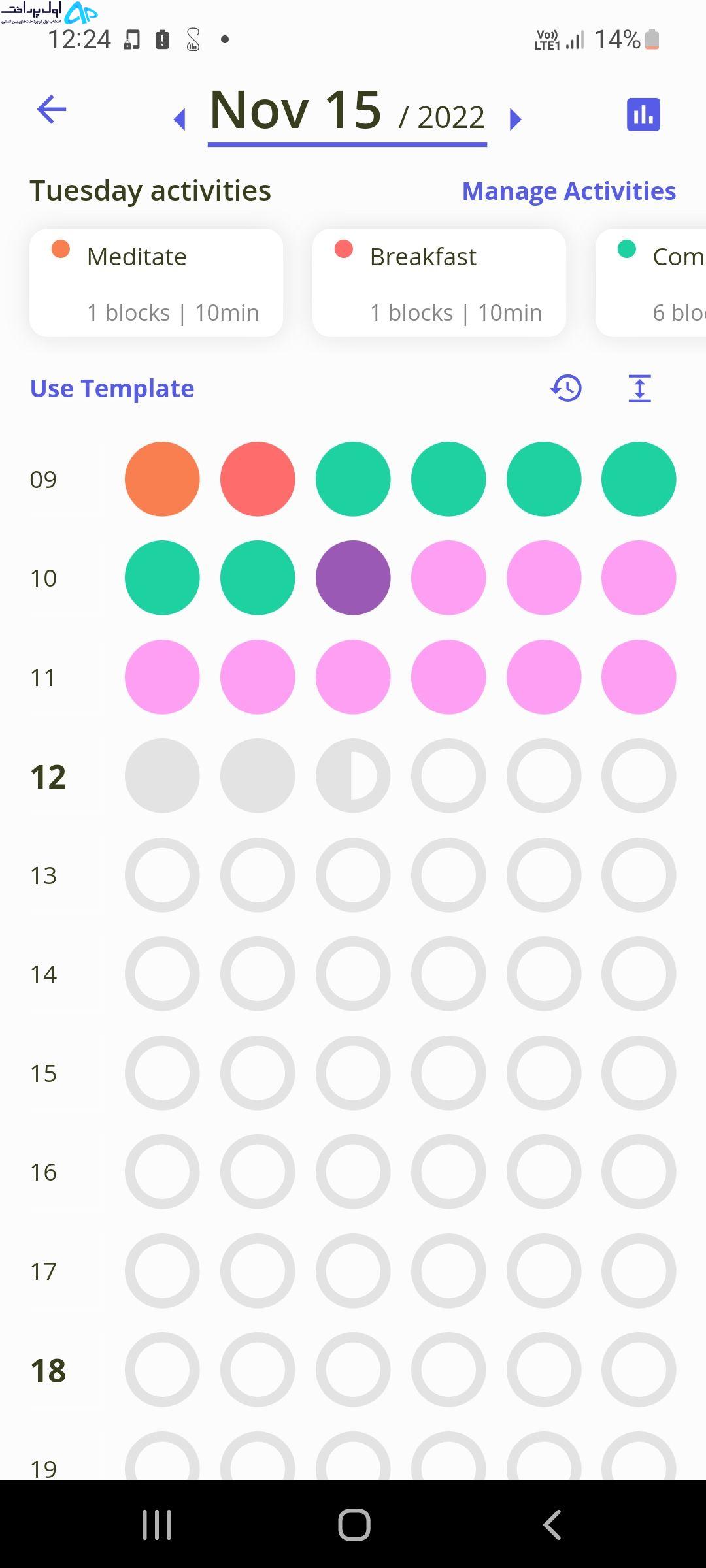The width and height of the screenshot is (706, 1568).
Task: Tap the first empty block at 18
Action: tap(162, 1369)
